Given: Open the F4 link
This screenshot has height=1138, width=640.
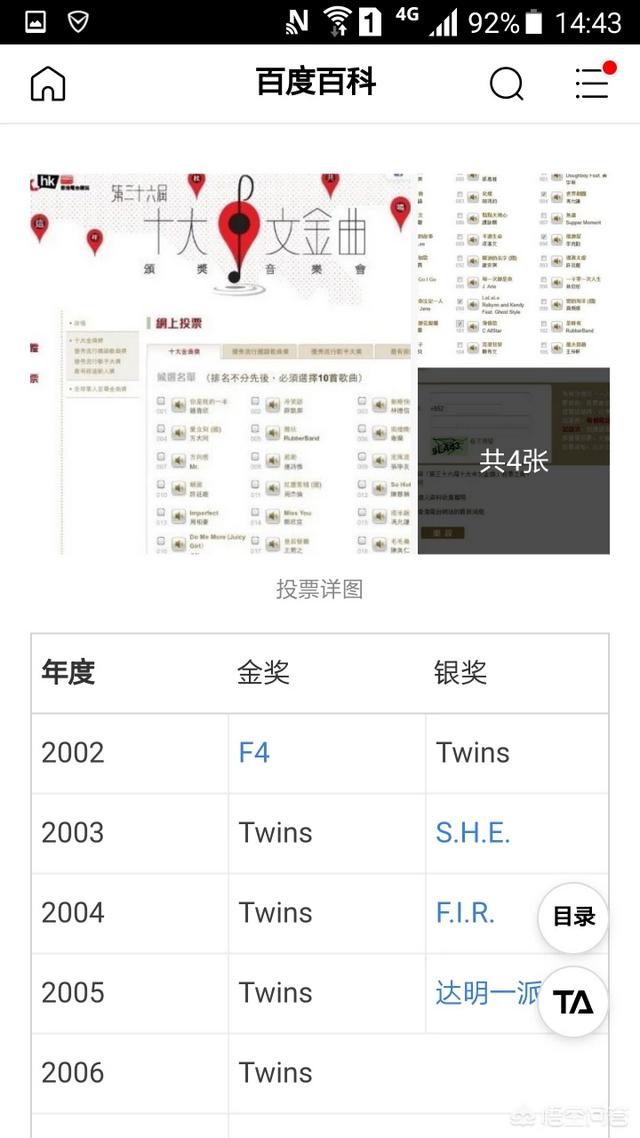Looking at the screenshot, I should click(254, 753).
